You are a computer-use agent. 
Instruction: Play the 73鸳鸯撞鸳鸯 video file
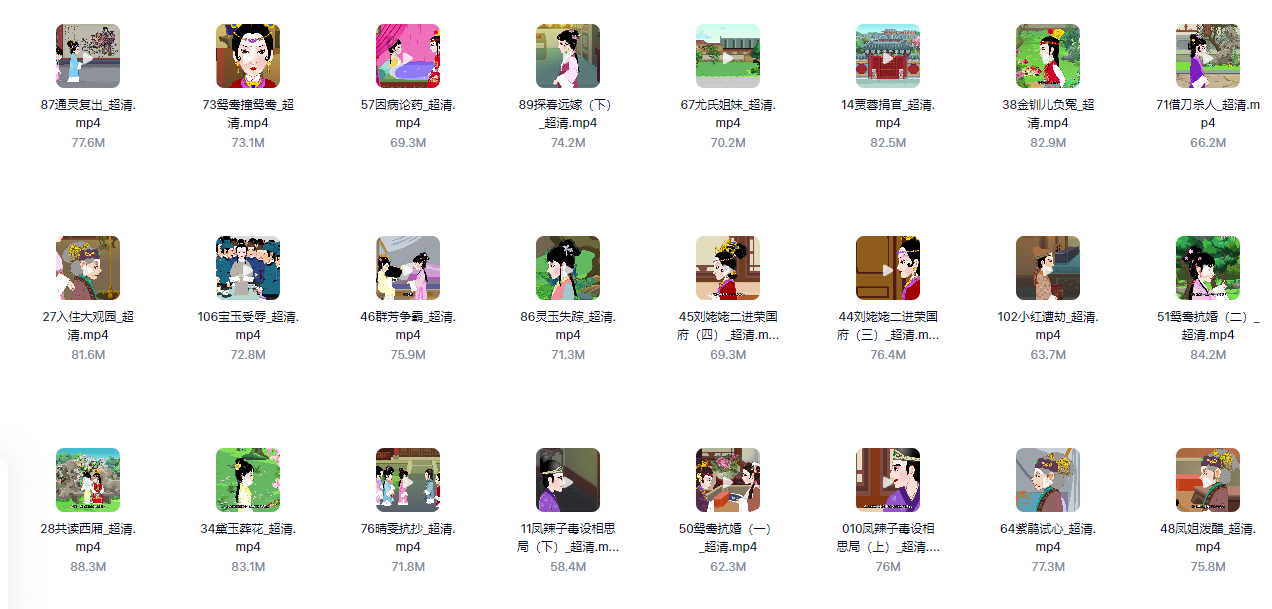[x=248, y=56]
